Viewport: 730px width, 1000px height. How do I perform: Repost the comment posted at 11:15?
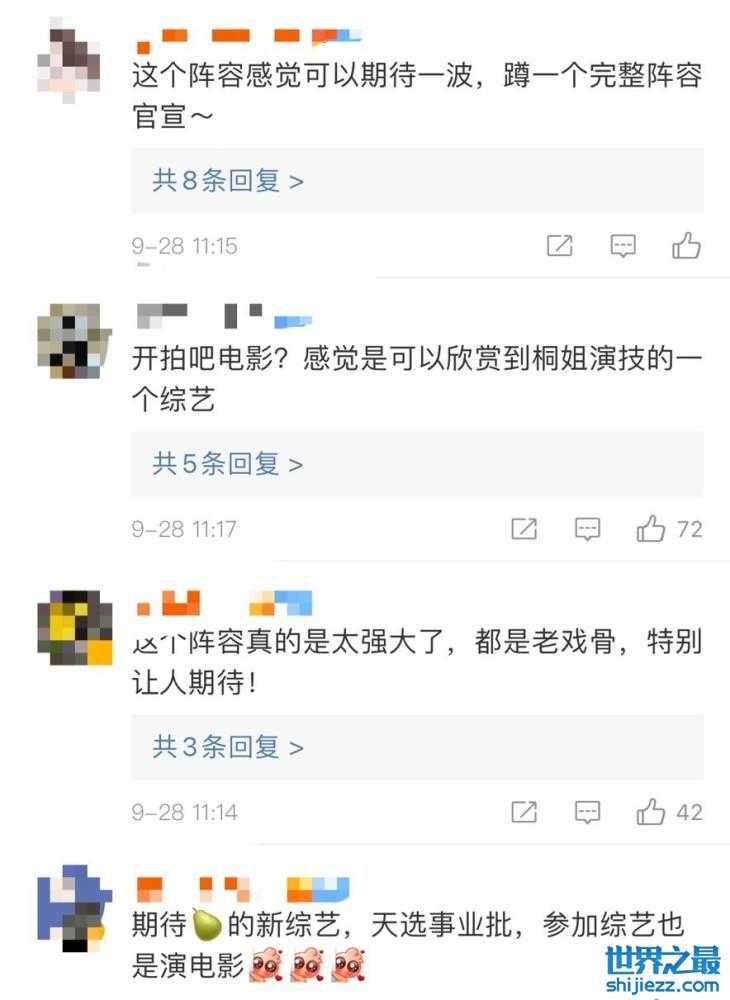point(560,246)
